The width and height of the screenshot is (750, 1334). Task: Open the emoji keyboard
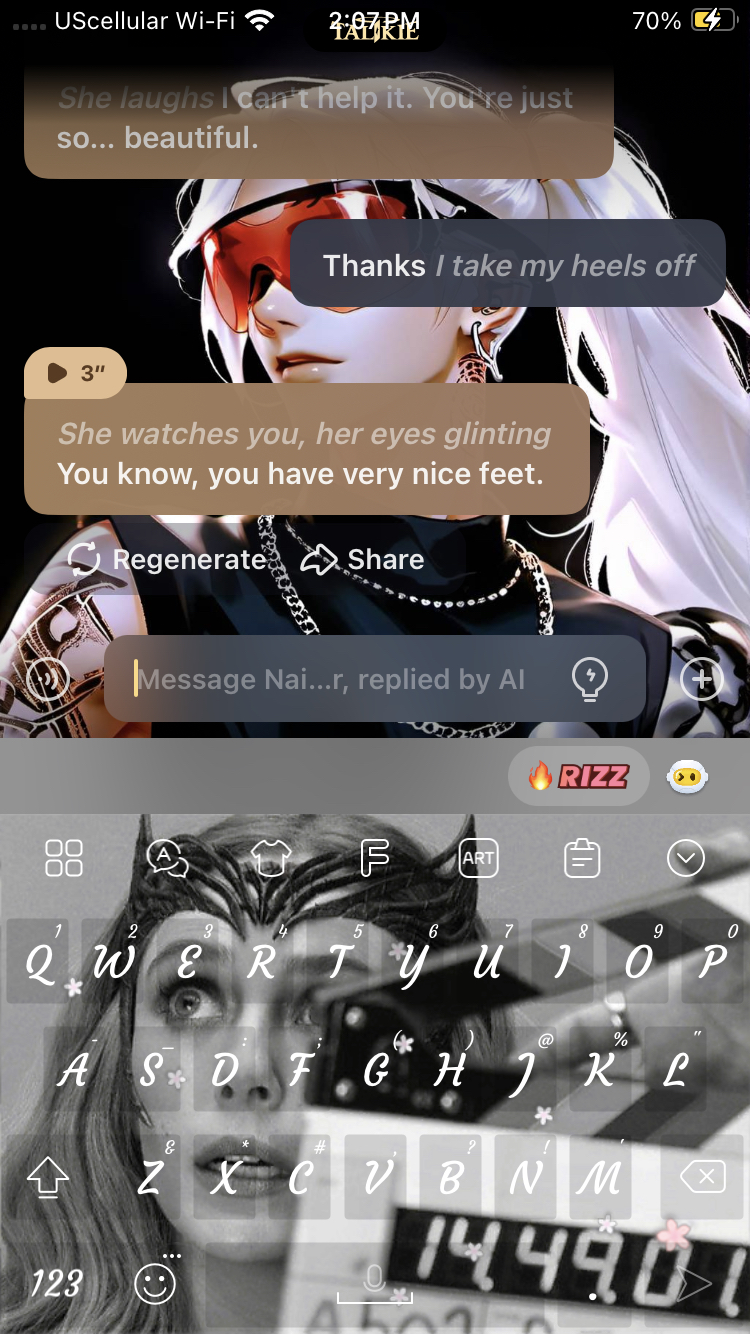pyautogui.click(x=155, y=1283)
